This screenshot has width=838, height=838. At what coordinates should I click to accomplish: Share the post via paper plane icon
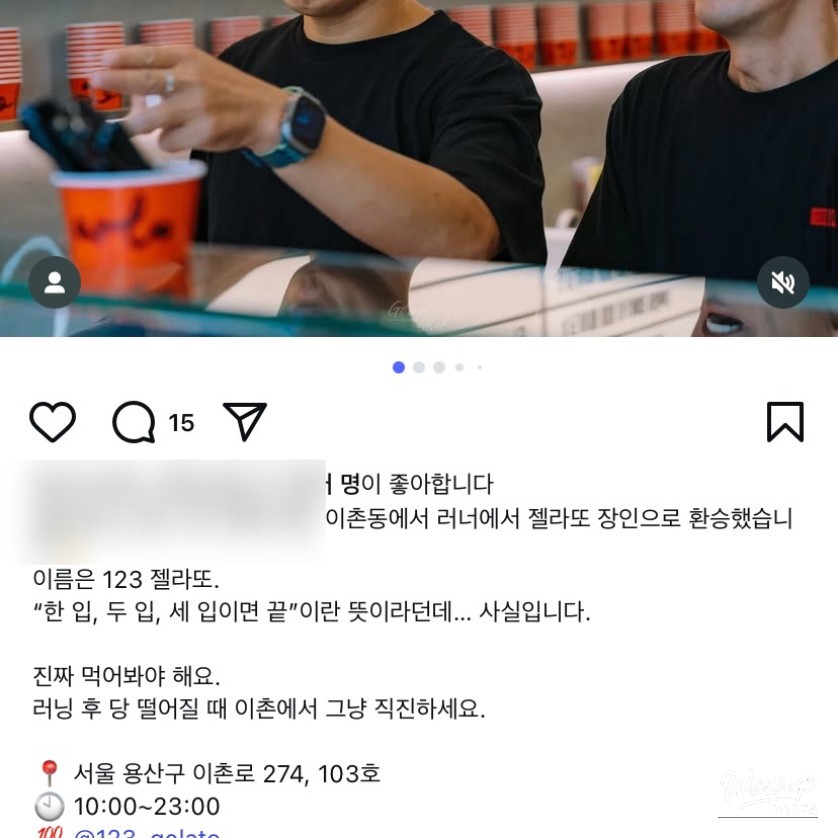pos(245,422)
